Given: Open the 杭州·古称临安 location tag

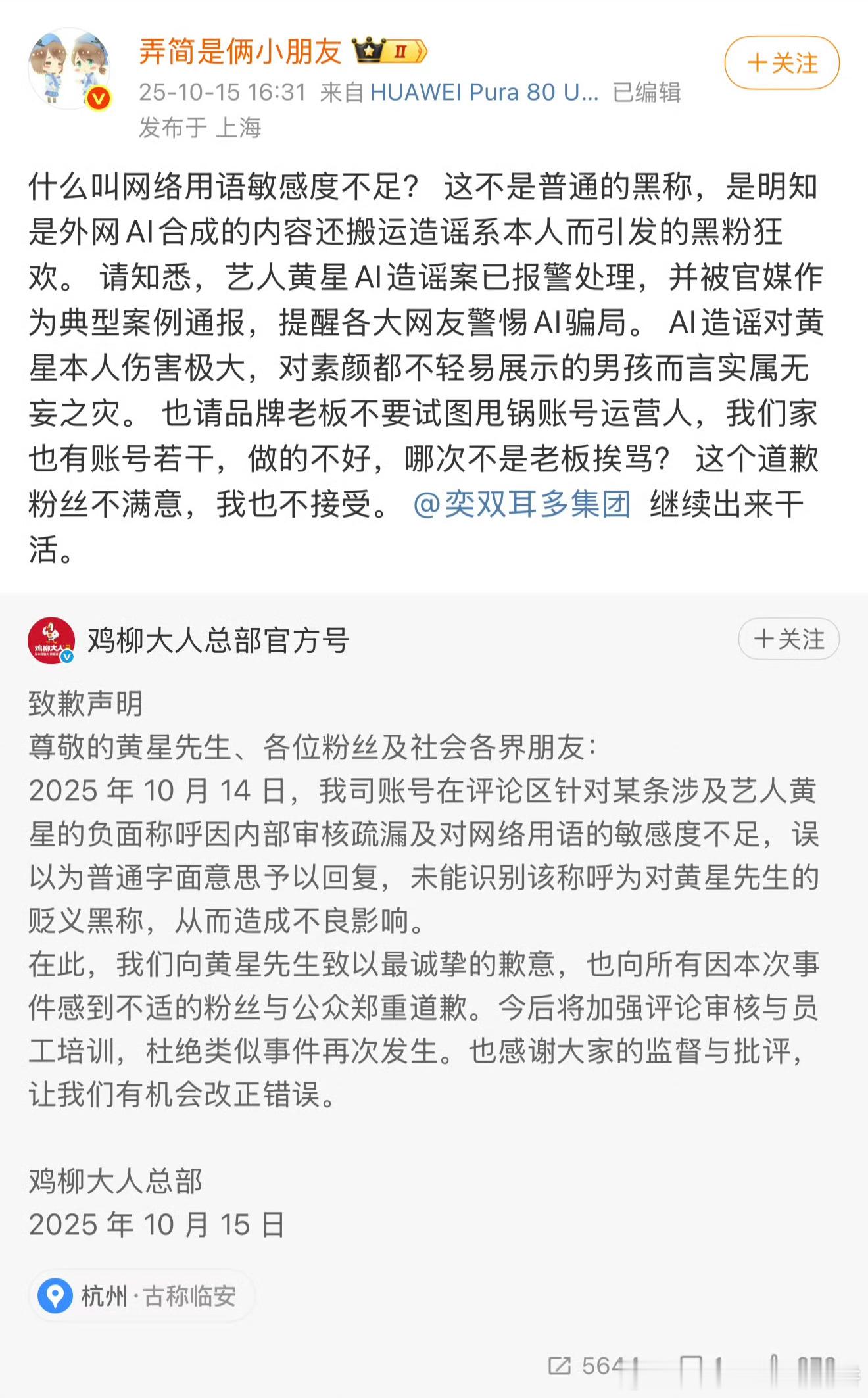Looking at the screenshot, I should click(x=141, y=1296).
